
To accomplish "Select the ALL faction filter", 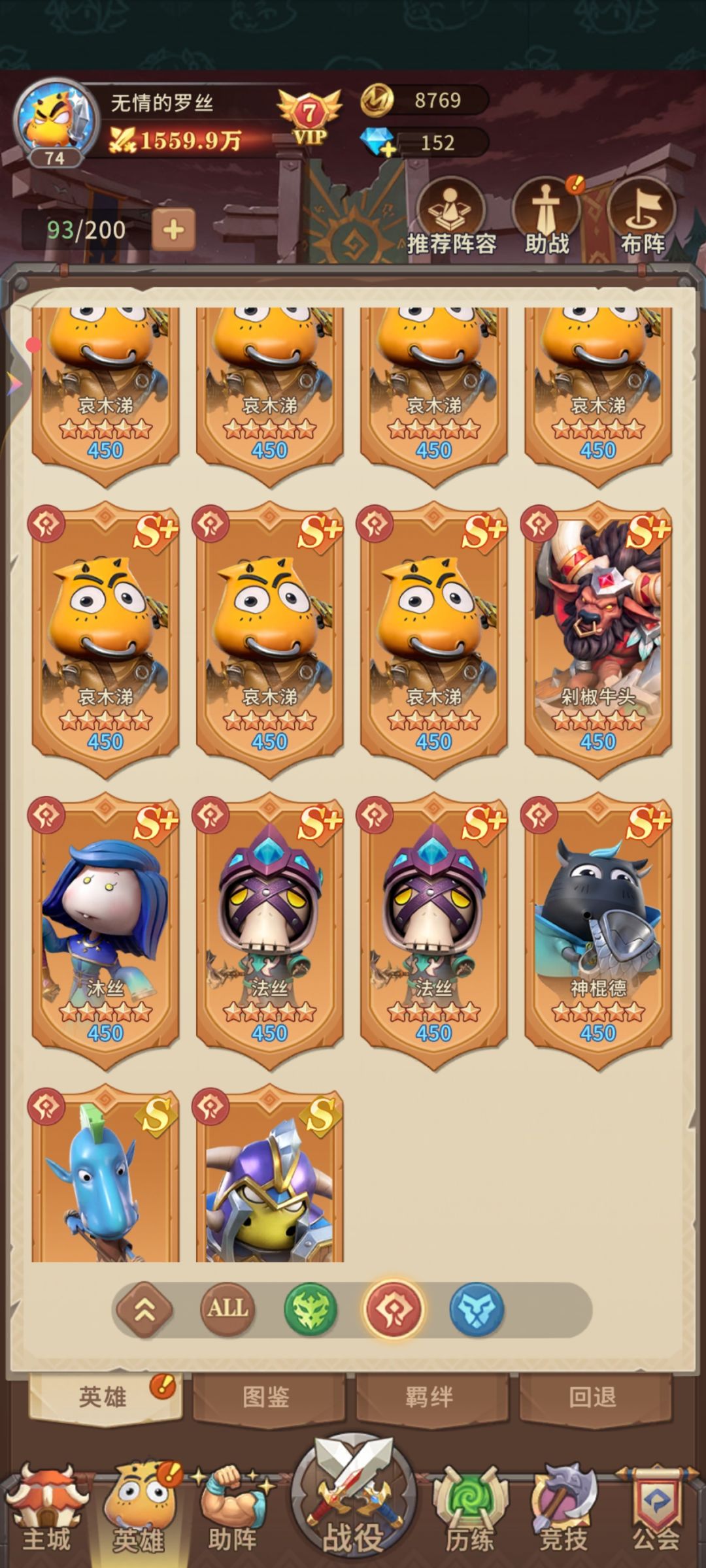I will [x=227, y=1309].
